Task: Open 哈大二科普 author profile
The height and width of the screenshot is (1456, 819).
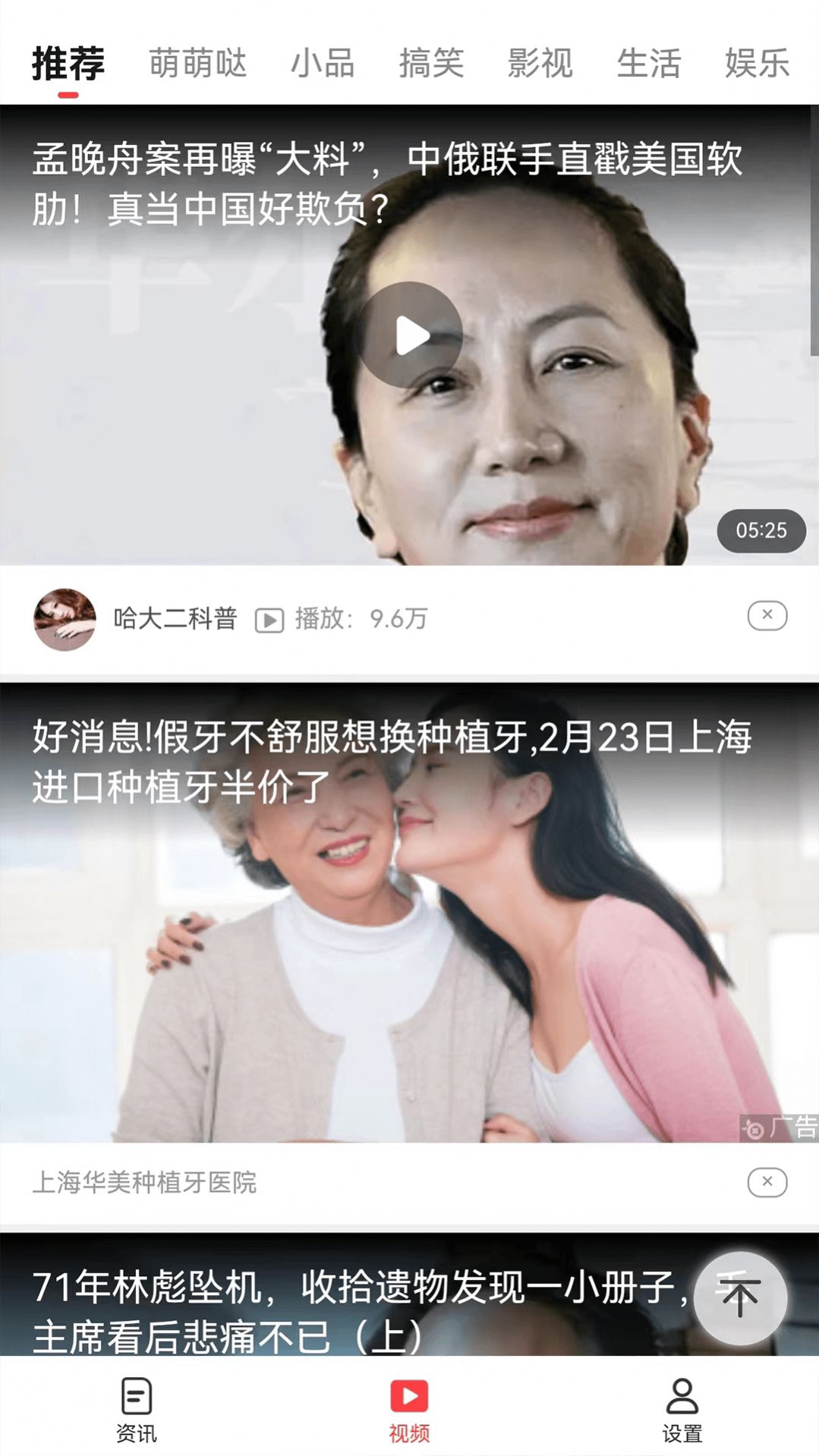Action: pos(65,619)
